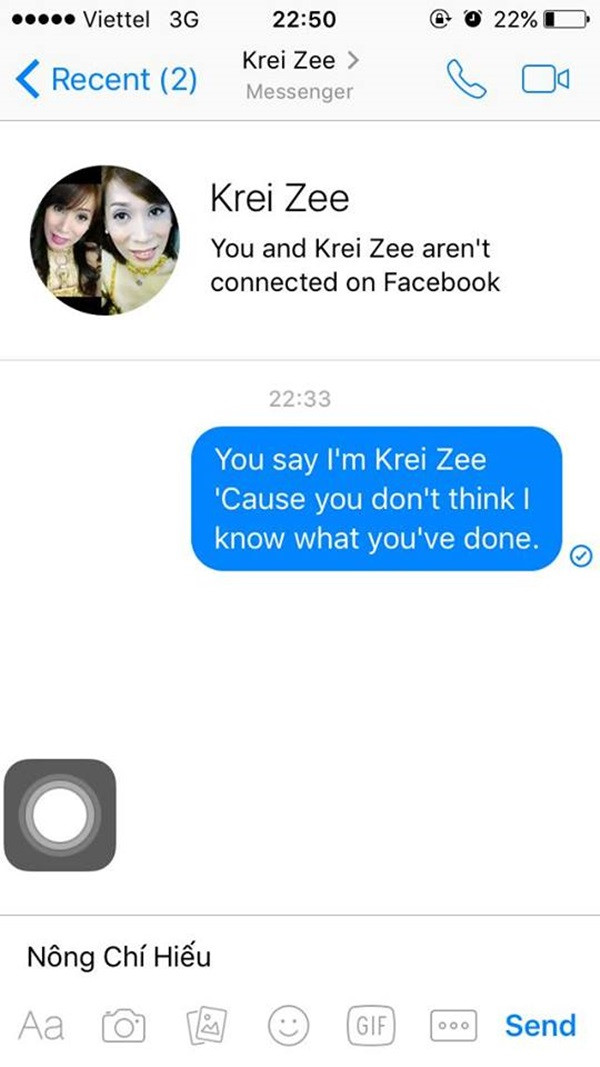Viewport: 600px width, 1067px height.
Task: Open more options with the three-dot icon
Action: pos(453,1026)
